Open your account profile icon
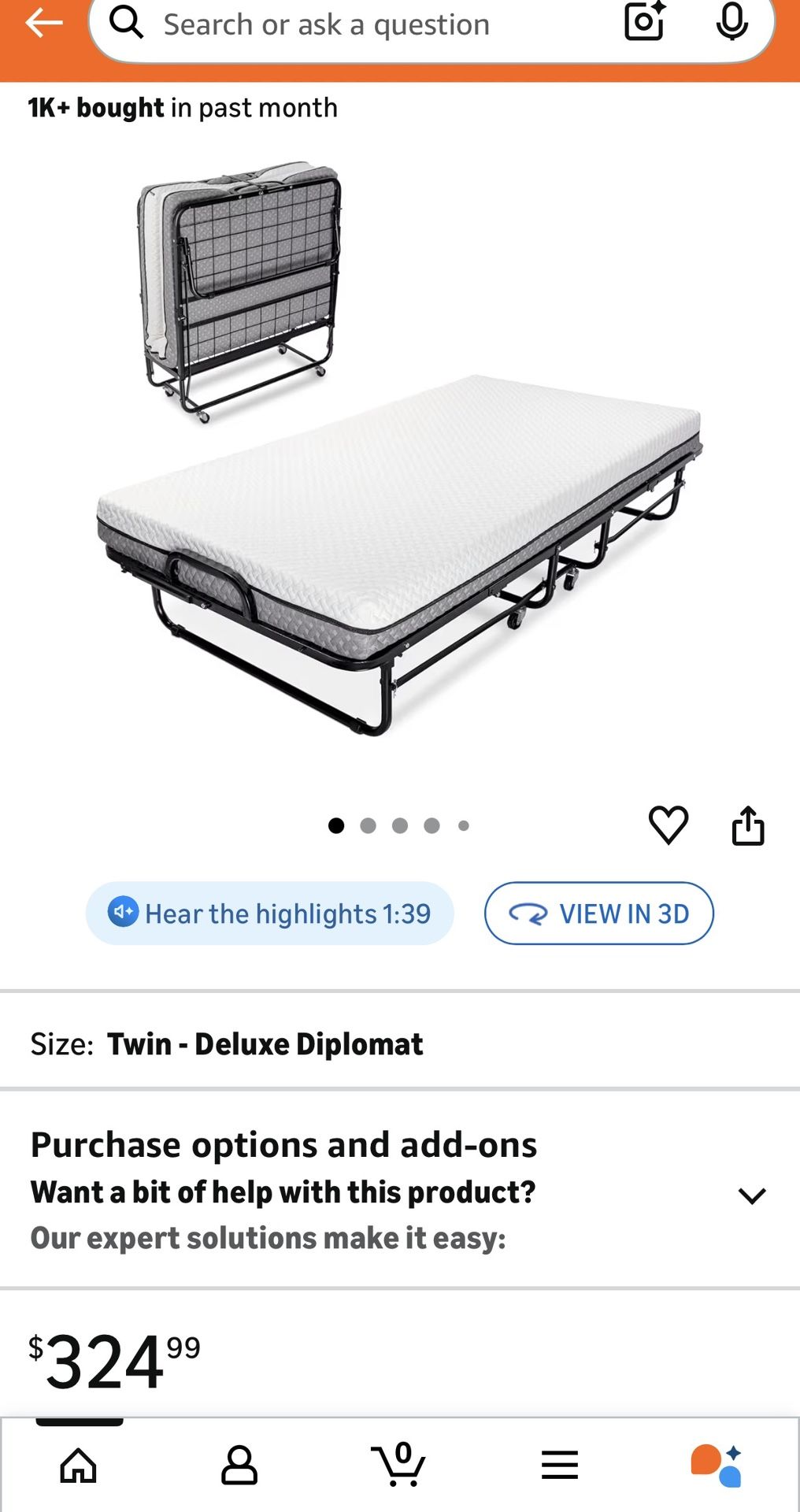The height and width of the screenshot is (1512, 800). coord(239,1463)
